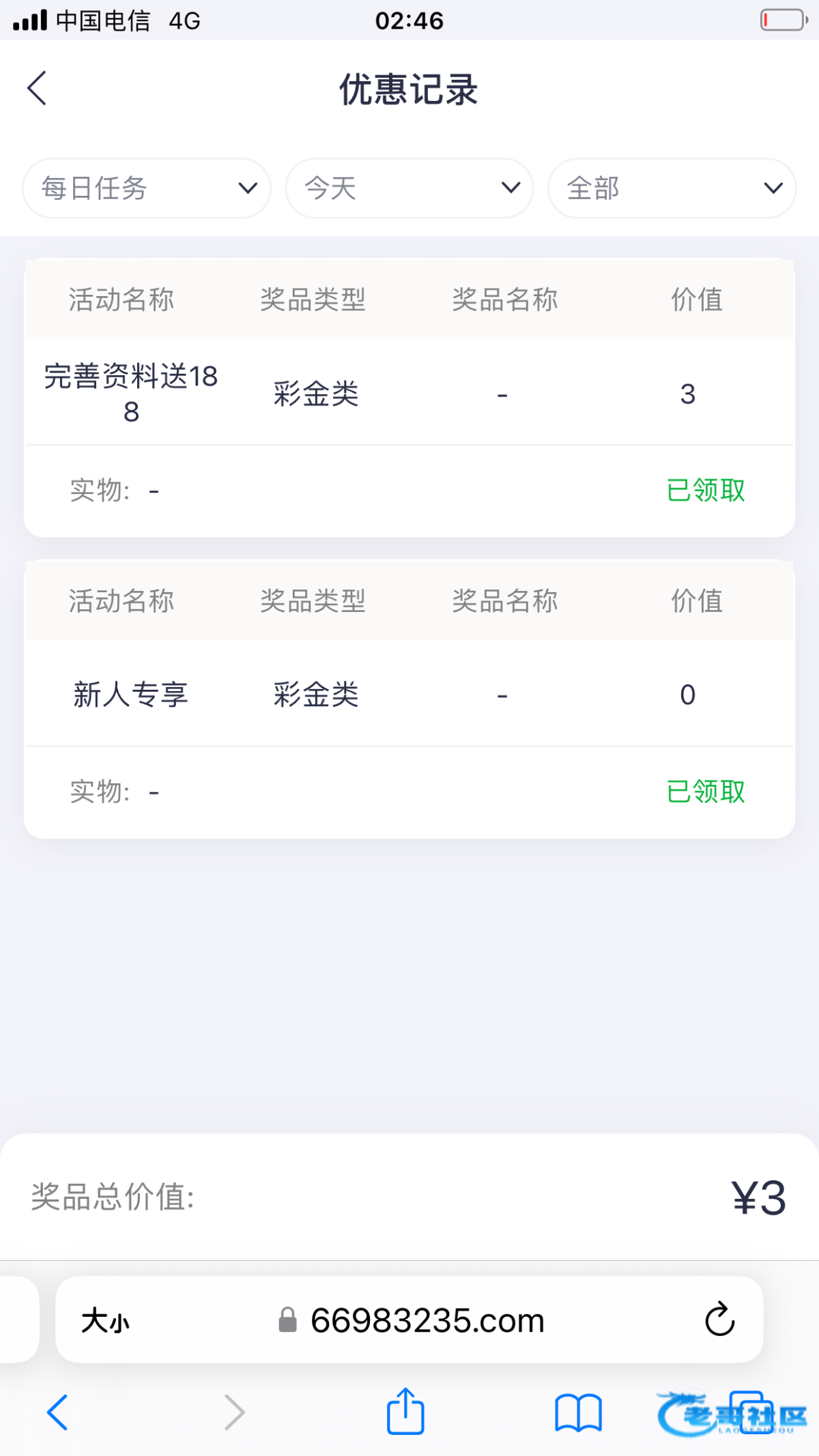Screen dimensions: 819x1456
Task: Tap the 大小 text size button
Action: (105, 1320)
